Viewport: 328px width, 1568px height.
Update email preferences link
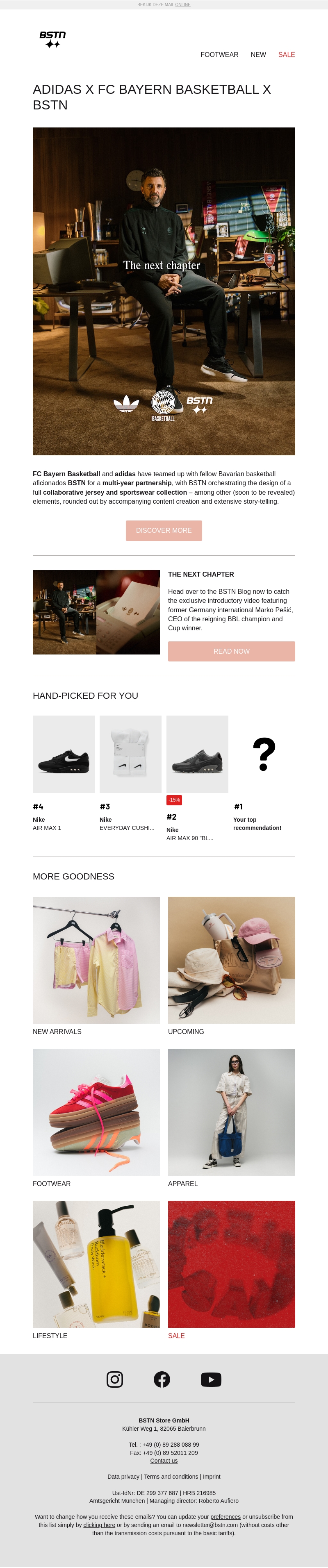click(x=225, y=1517)
